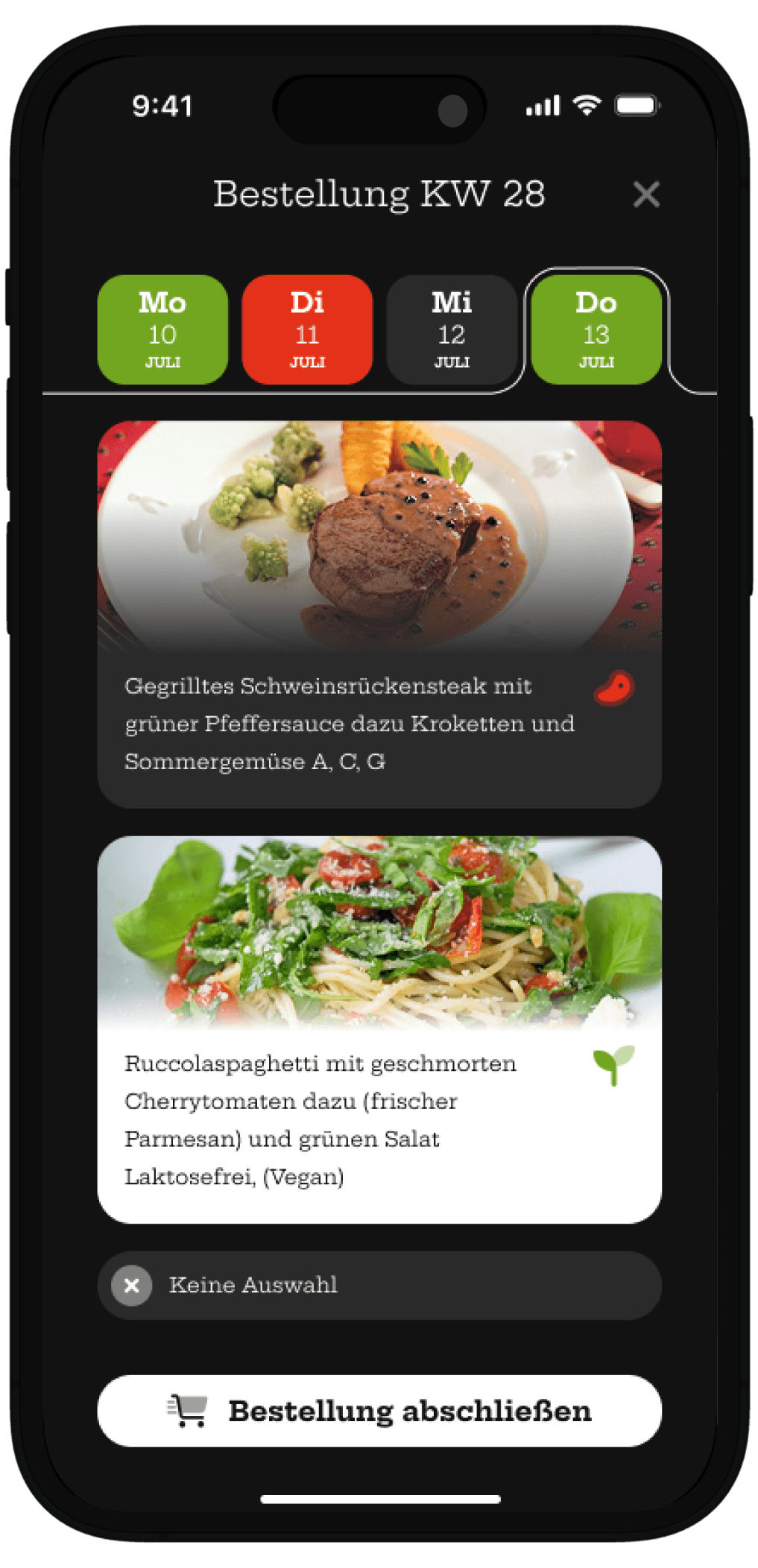Tap the battery indicator icon
Screen dimensions: 758x1568
638,106
